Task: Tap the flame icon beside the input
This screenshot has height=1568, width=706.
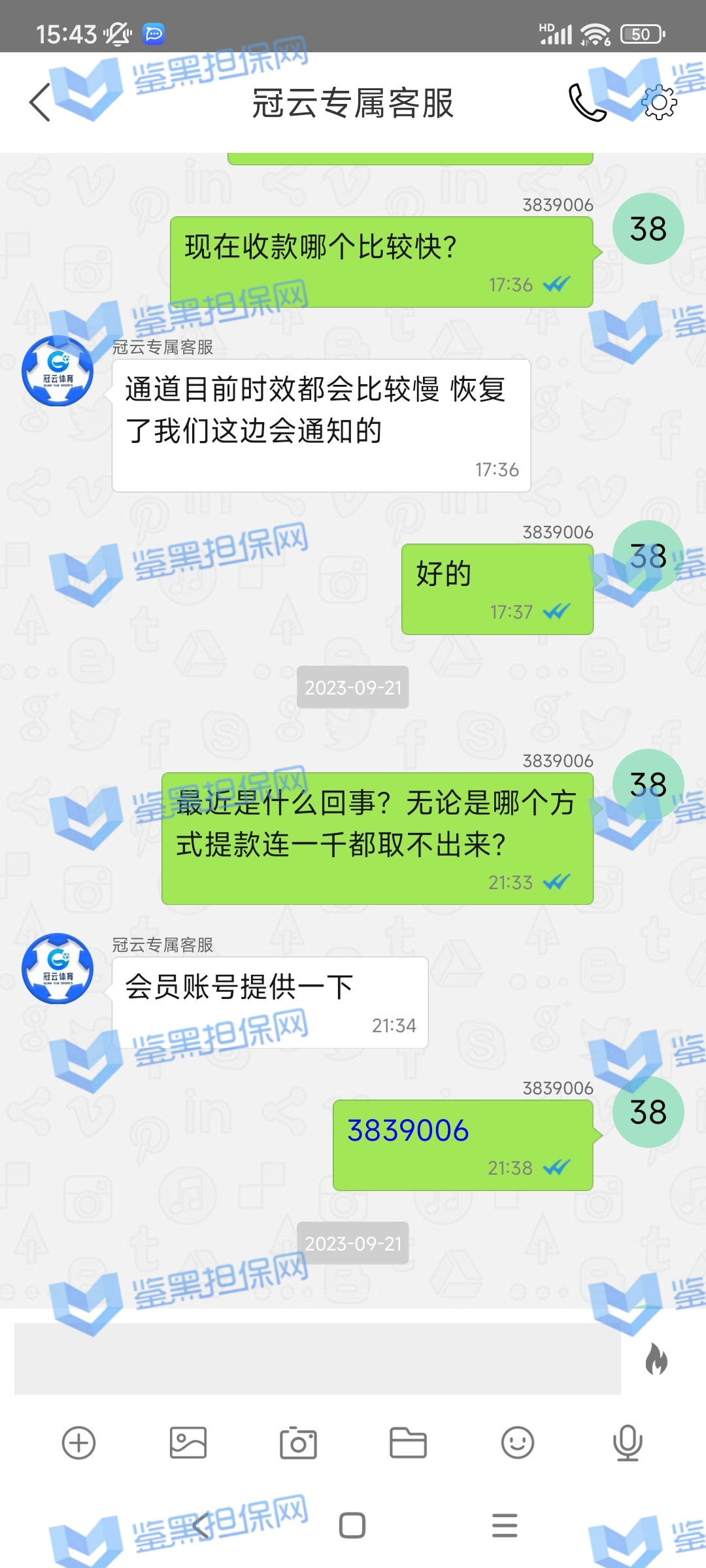Action: click(656, 1360)
